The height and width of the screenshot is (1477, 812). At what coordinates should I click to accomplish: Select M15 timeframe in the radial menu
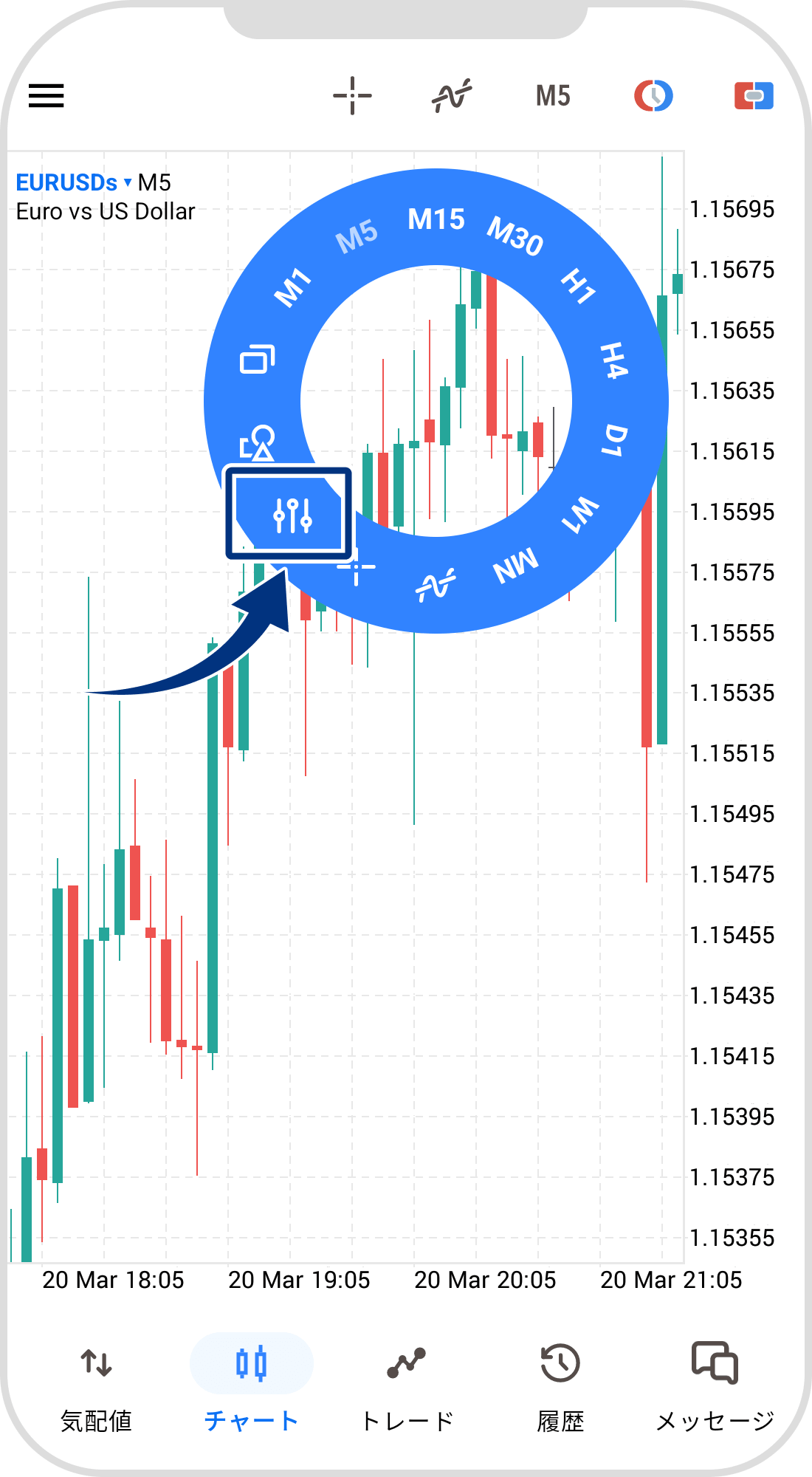[x=436, y=219]
